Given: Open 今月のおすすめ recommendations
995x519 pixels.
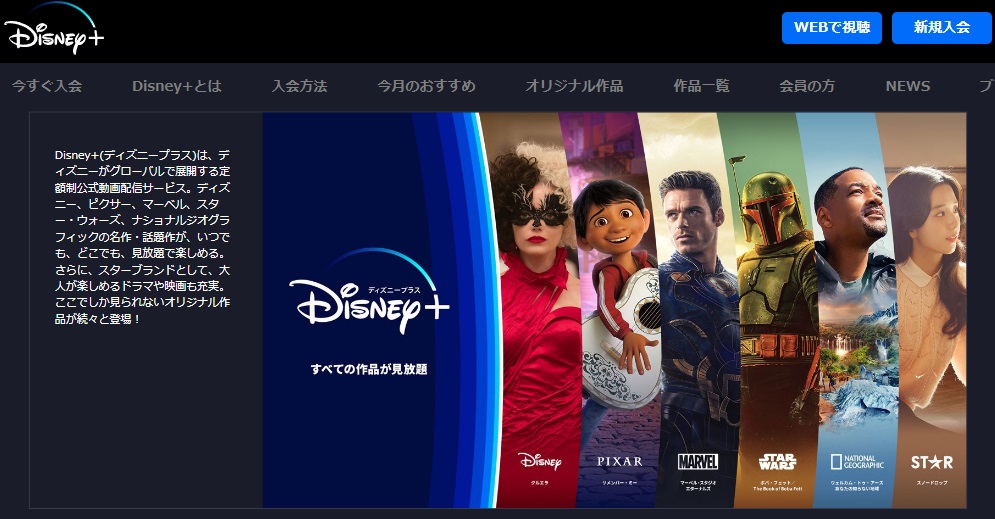Looking at the screenshot, I should coord(426,86).
